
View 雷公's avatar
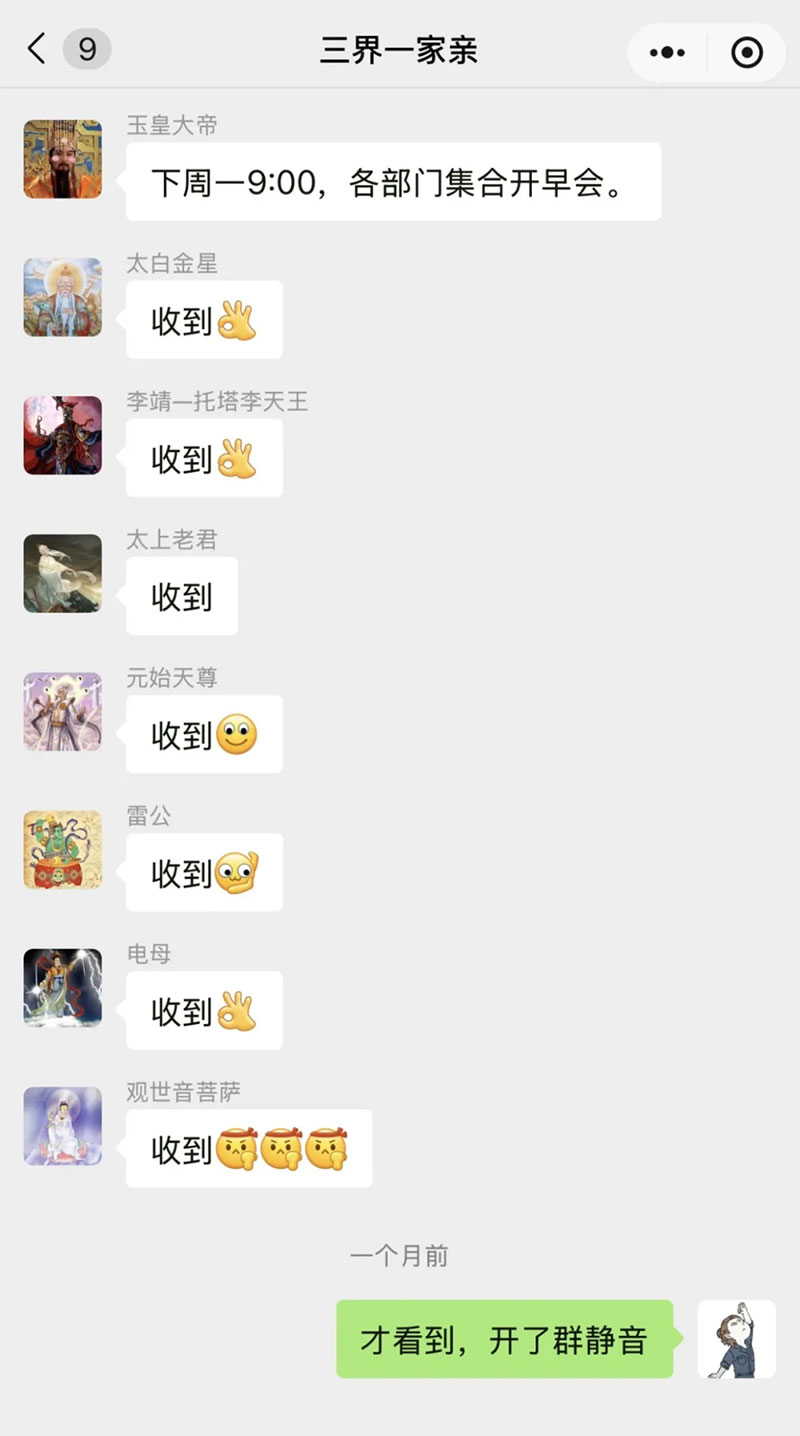[x=63, y=849]
